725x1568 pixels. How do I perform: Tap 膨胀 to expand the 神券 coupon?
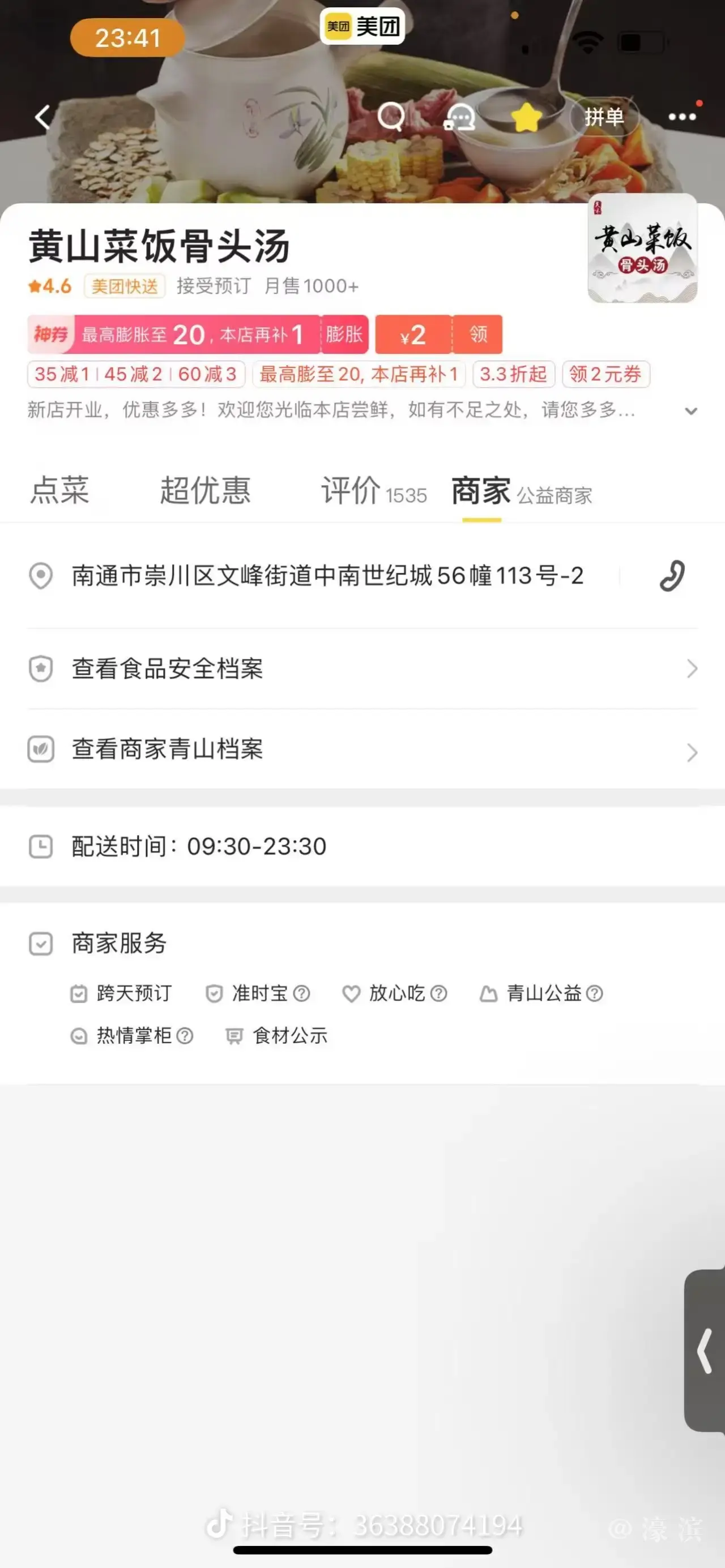344,334
